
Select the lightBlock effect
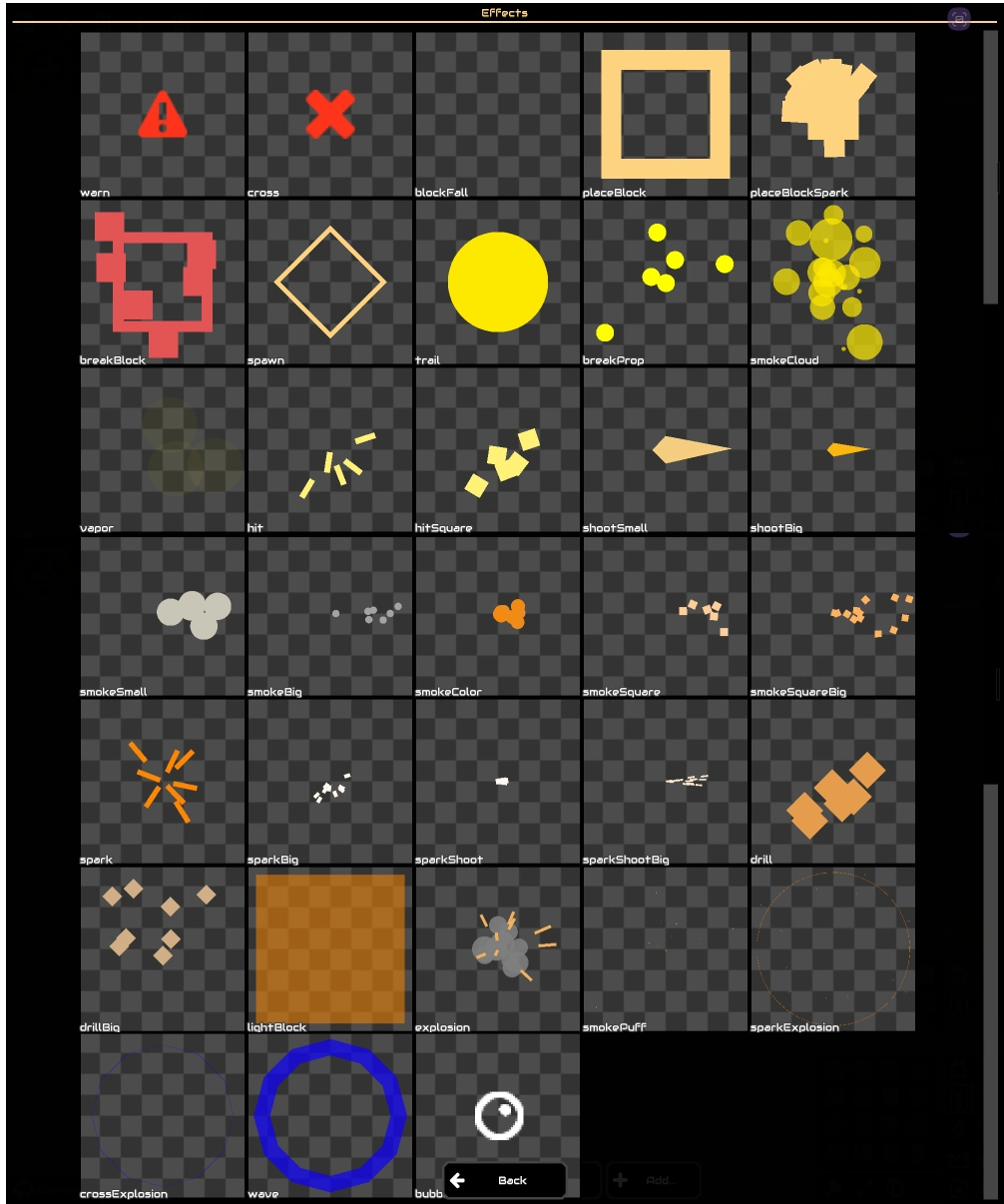tap(330, 948)
